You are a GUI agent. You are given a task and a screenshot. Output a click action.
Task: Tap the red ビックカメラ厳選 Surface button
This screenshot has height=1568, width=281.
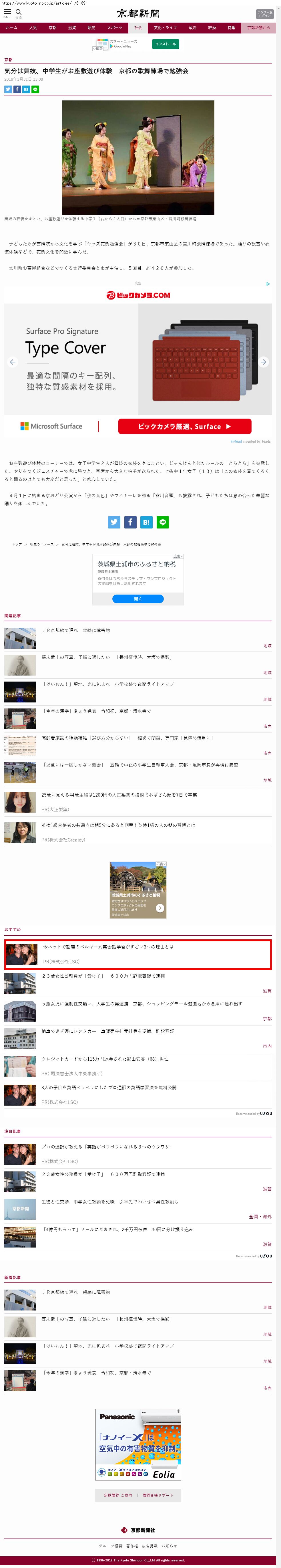(184, 426)
